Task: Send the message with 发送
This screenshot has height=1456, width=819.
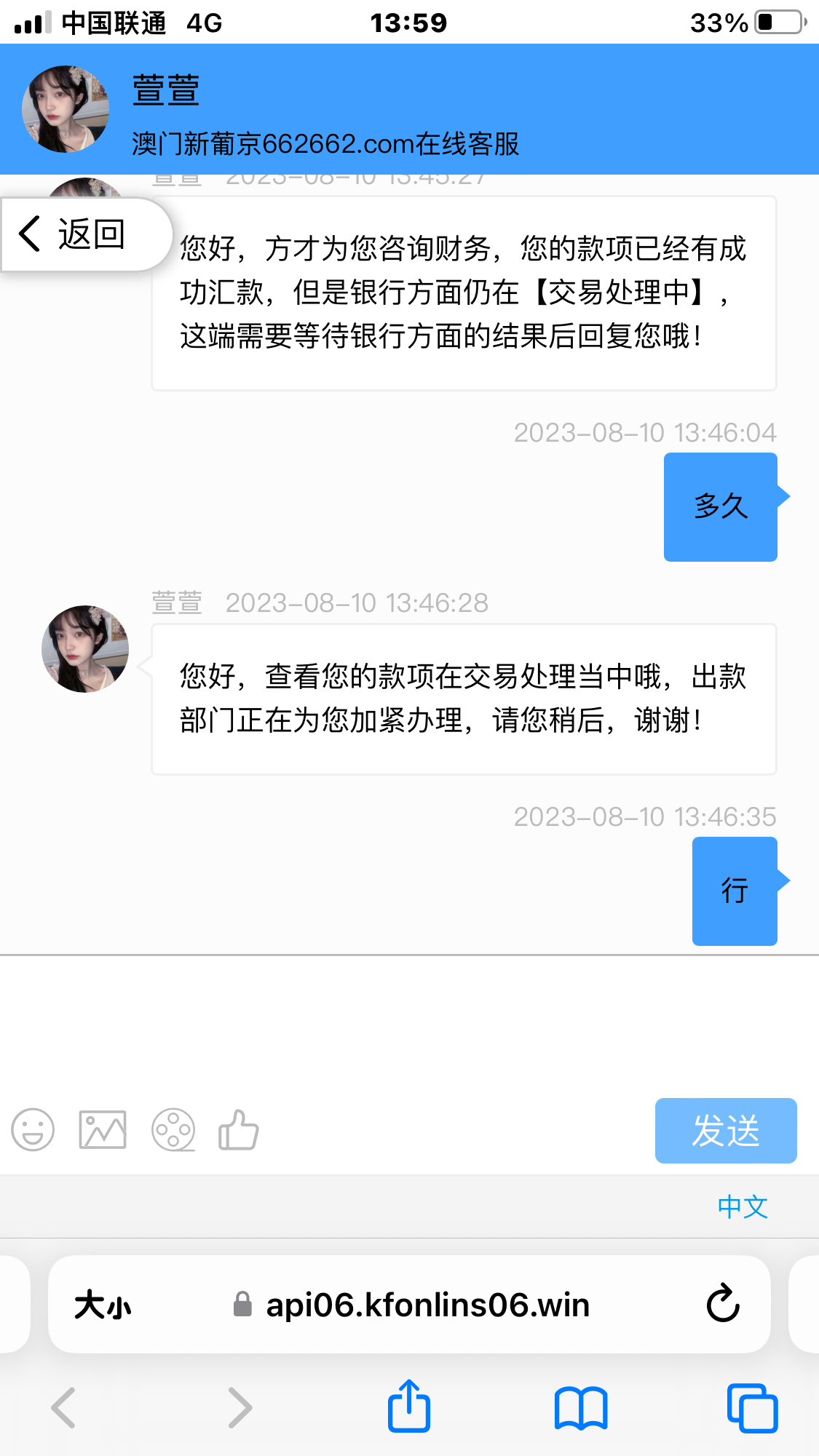Action: click(x=725, y=1130)
